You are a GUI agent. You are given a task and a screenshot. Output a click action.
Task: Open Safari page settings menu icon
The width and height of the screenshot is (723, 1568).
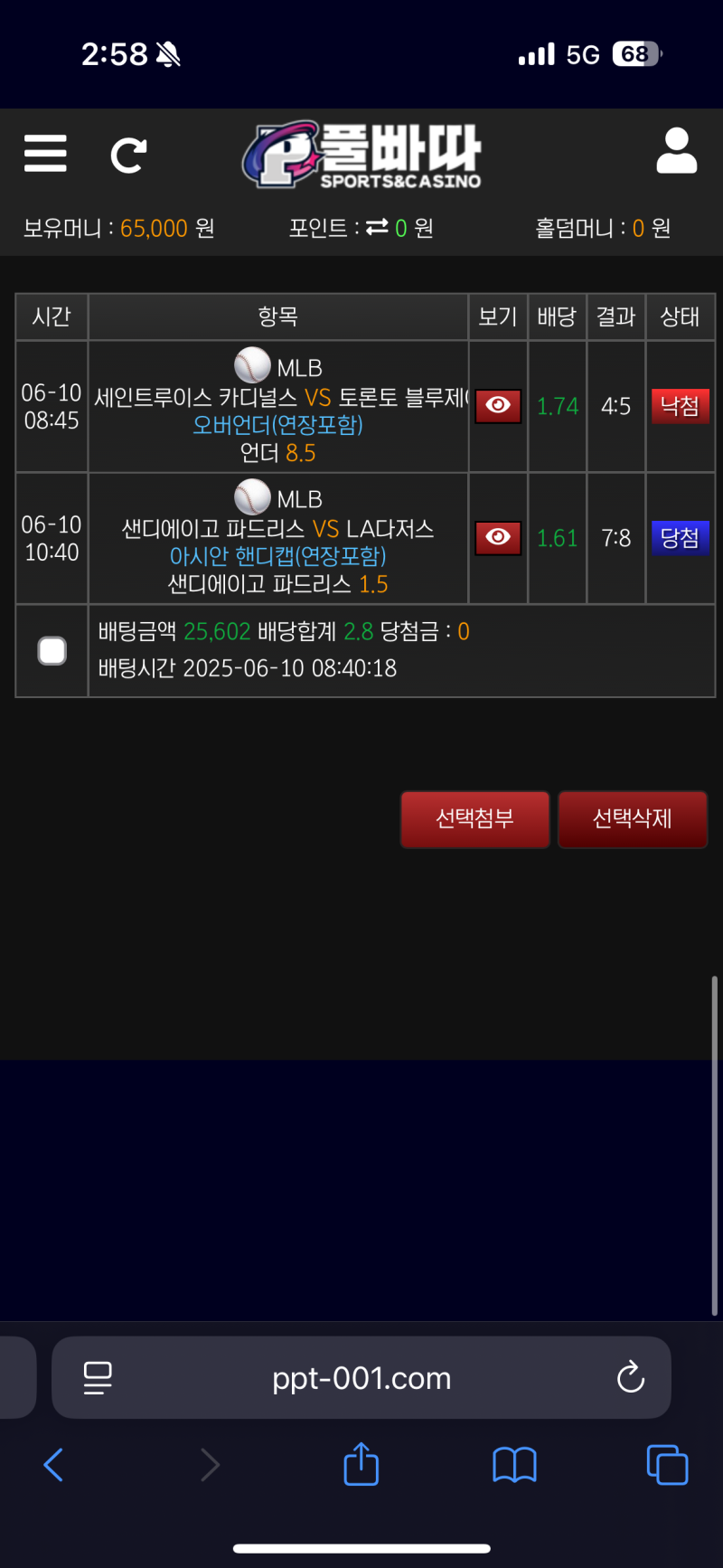[98, 1378]
